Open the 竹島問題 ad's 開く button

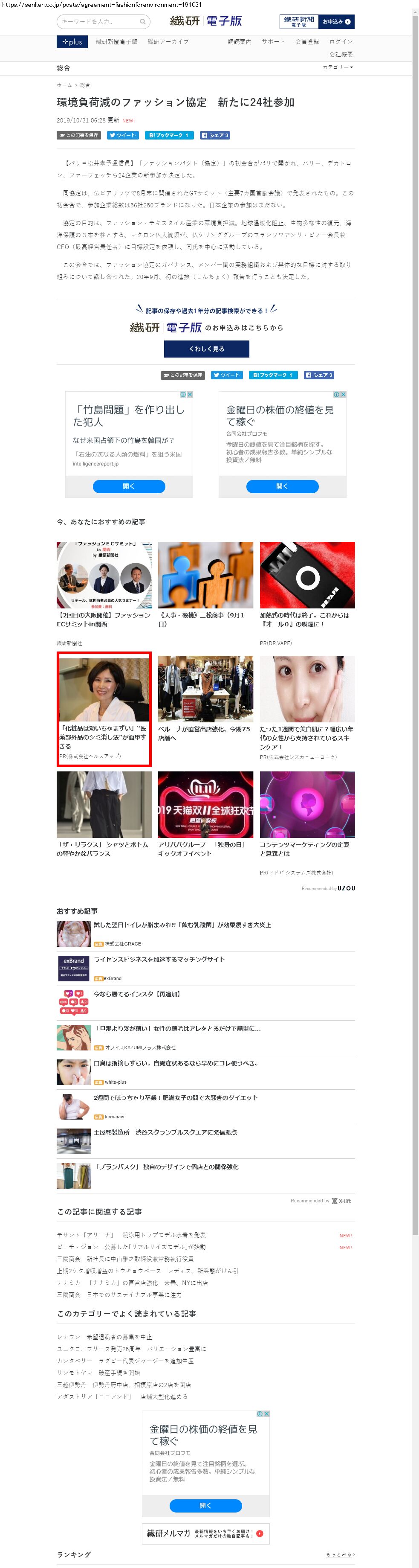pos(129,486)
